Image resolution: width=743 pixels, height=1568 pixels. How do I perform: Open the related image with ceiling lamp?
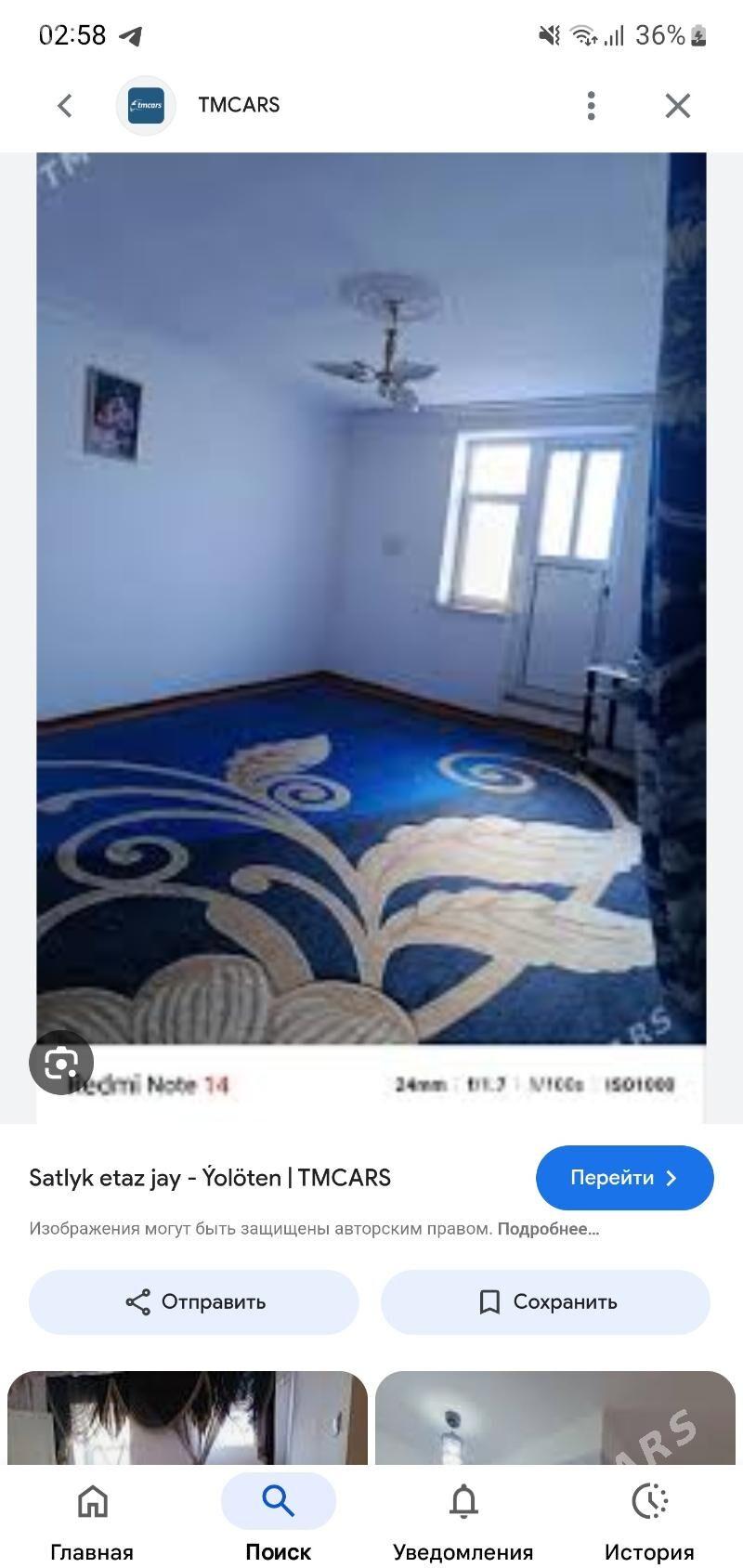point(555,1418)
